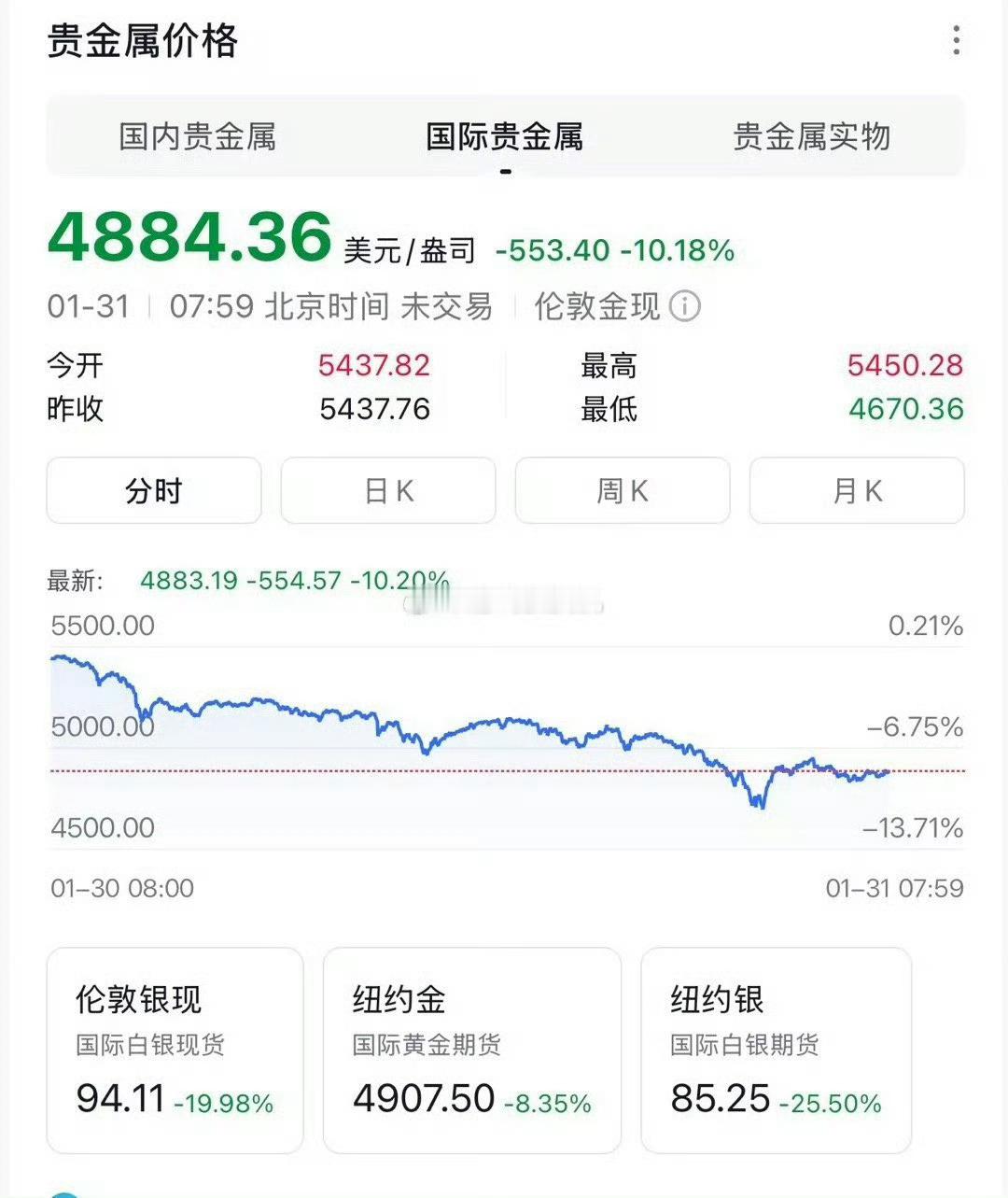Image resolution: width=1008 pixels, height=1198 pixels.
Task: Click the info icon next to 伦敦金现
Action: (685, 306)
